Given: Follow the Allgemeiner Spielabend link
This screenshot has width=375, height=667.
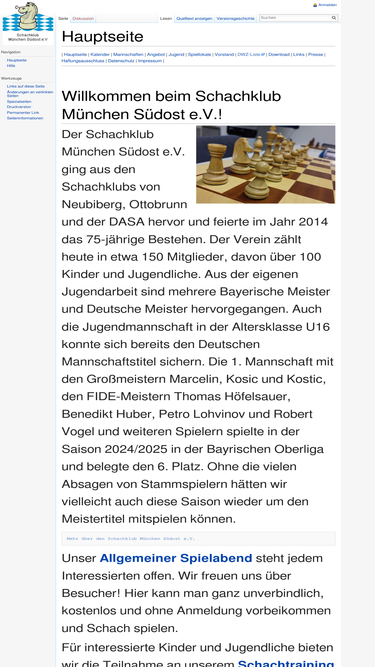Looking at the screenshot, I should (176, 558).
